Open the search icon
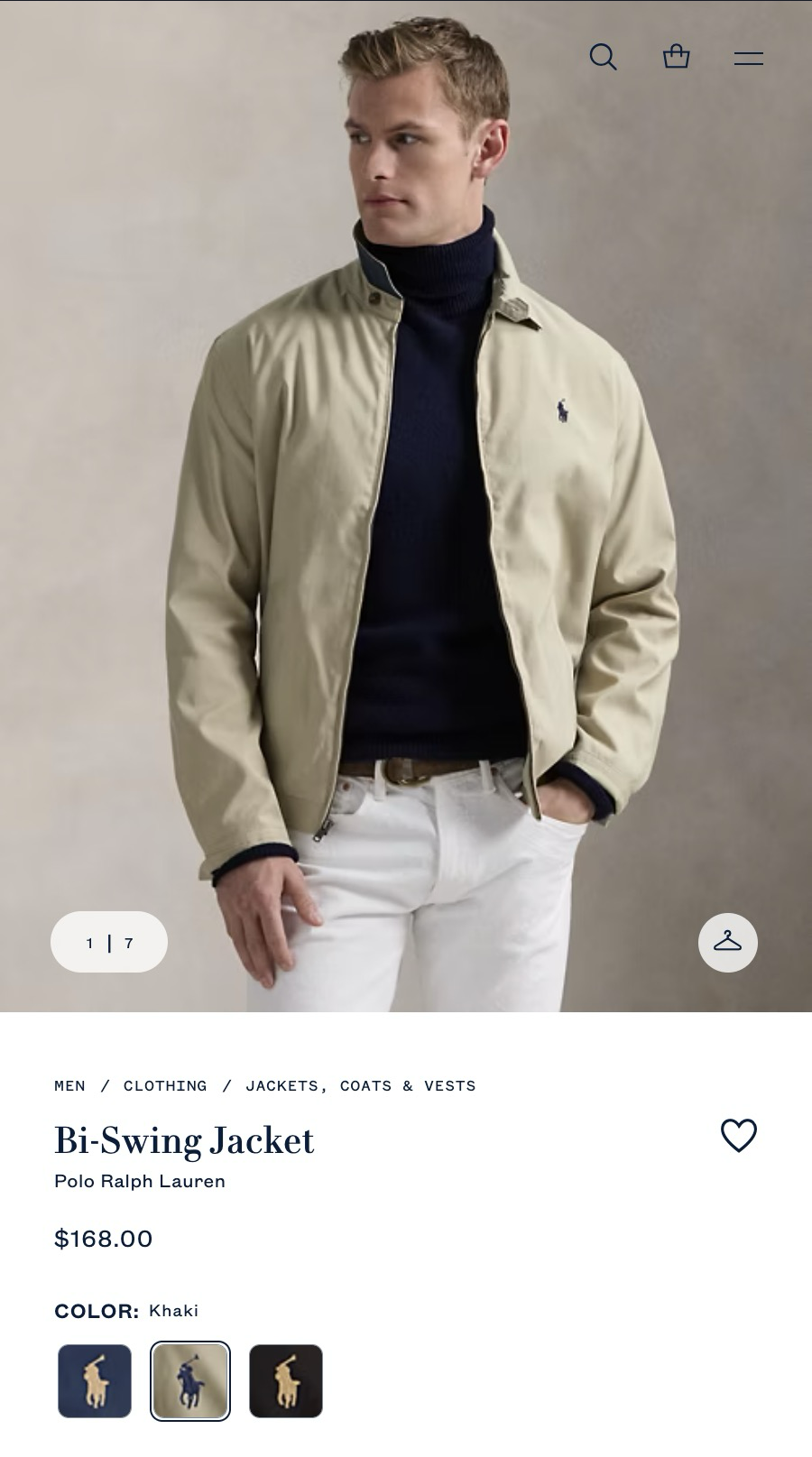The height and width of the screenshot is (1457, 812). tap(603, 58)
